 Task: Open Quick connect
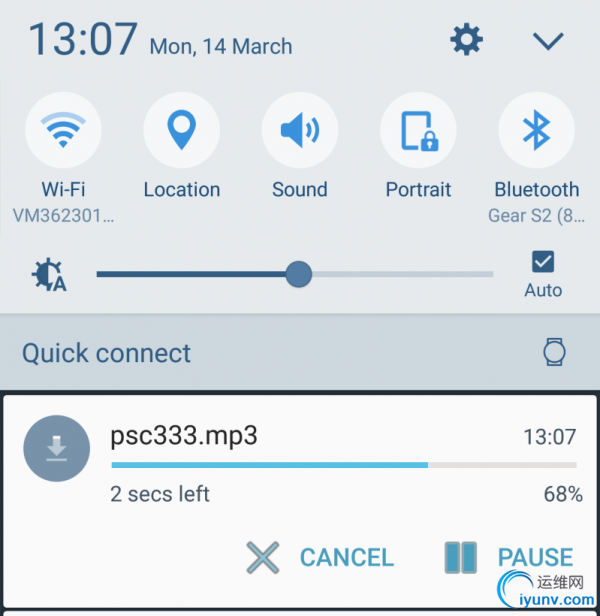click(106, 353)
